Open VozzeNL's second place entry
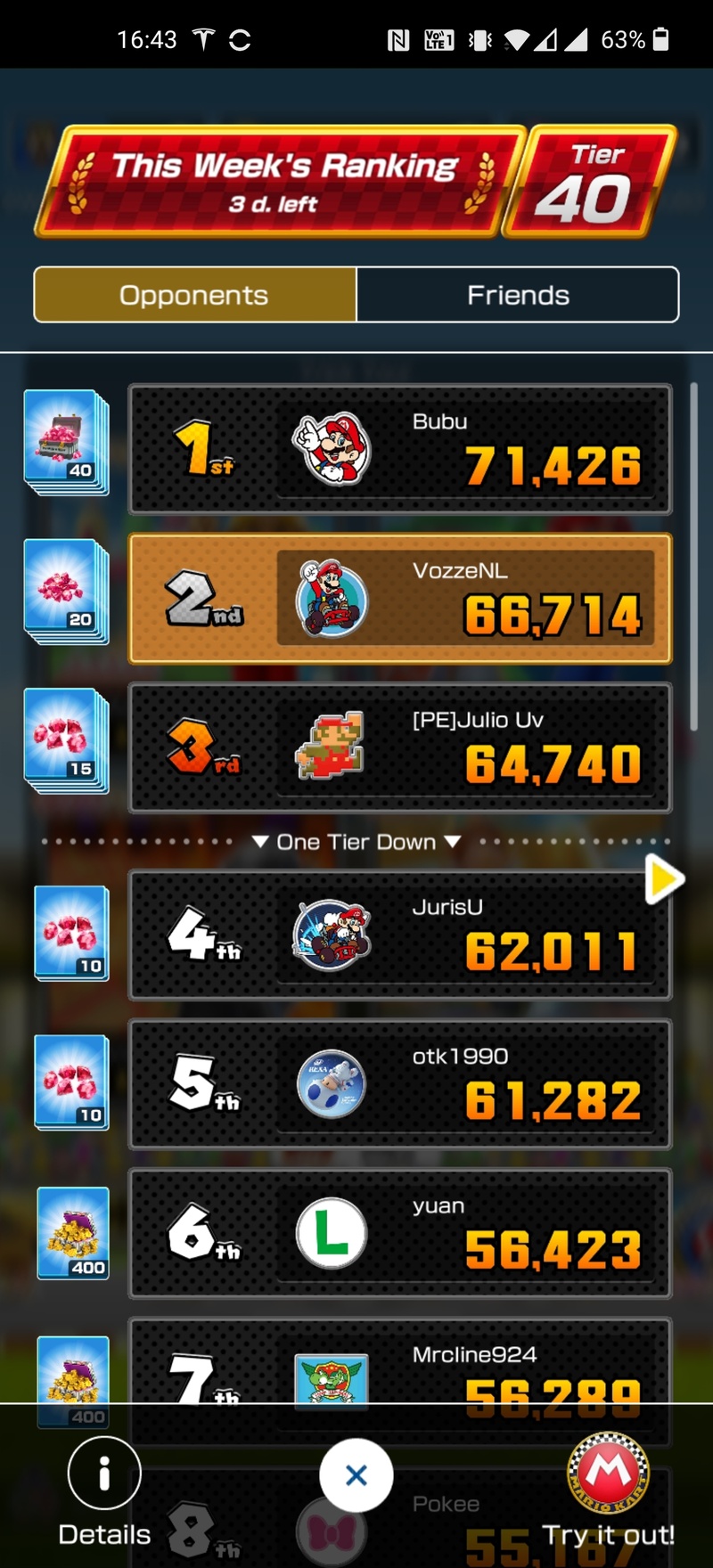Screen dimensions: 713x1568 click(x=399, y=598)
